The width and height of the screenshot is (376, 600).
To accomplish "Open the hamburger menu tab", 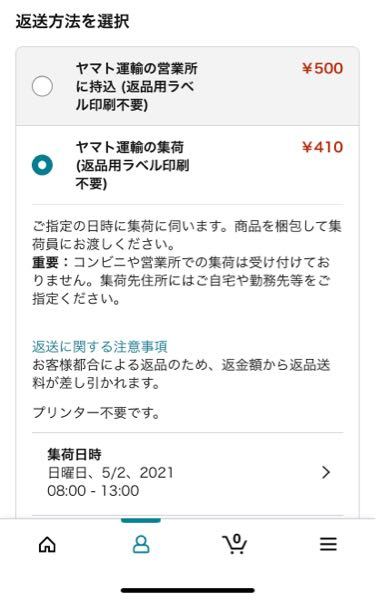I will point(328,544).
